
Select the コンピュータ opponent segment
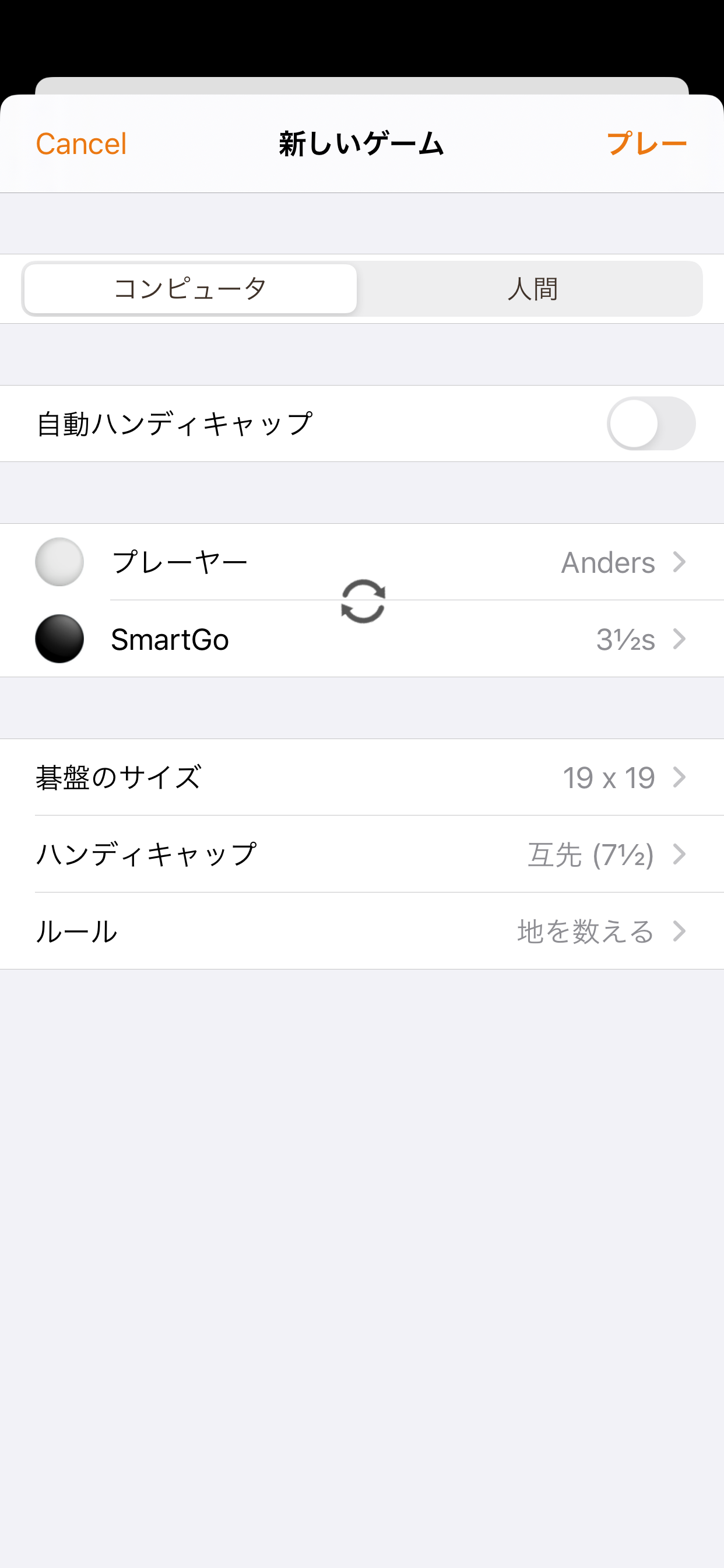pos(191,289)
